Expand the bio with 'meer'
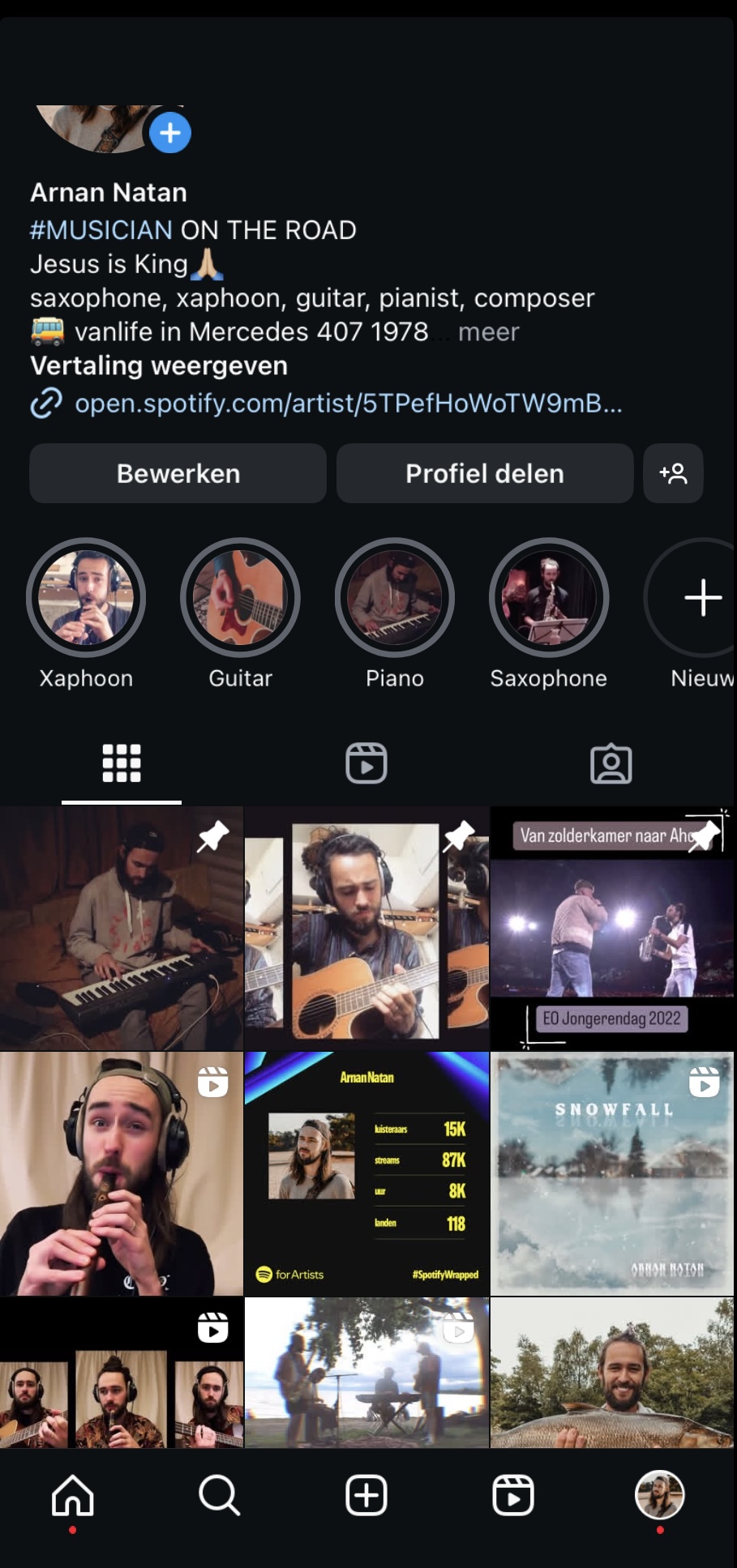The width and height of the screenshot is (737, 1568). [488, 332]
